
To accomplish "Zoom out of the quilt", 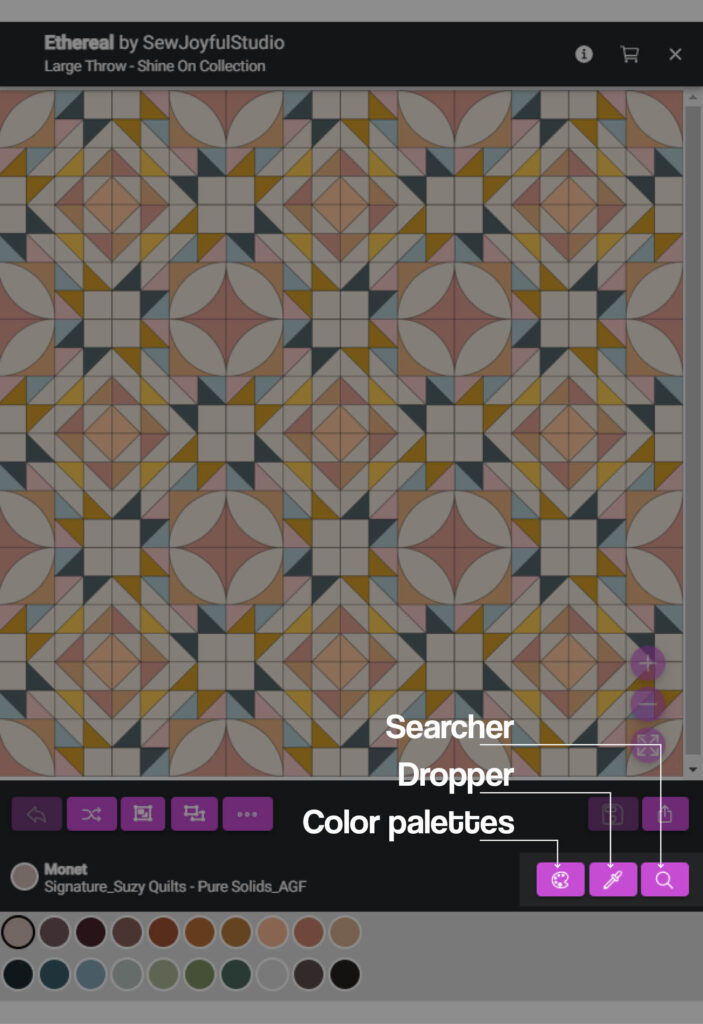I will pyautogui.click(x=648, y=704).
